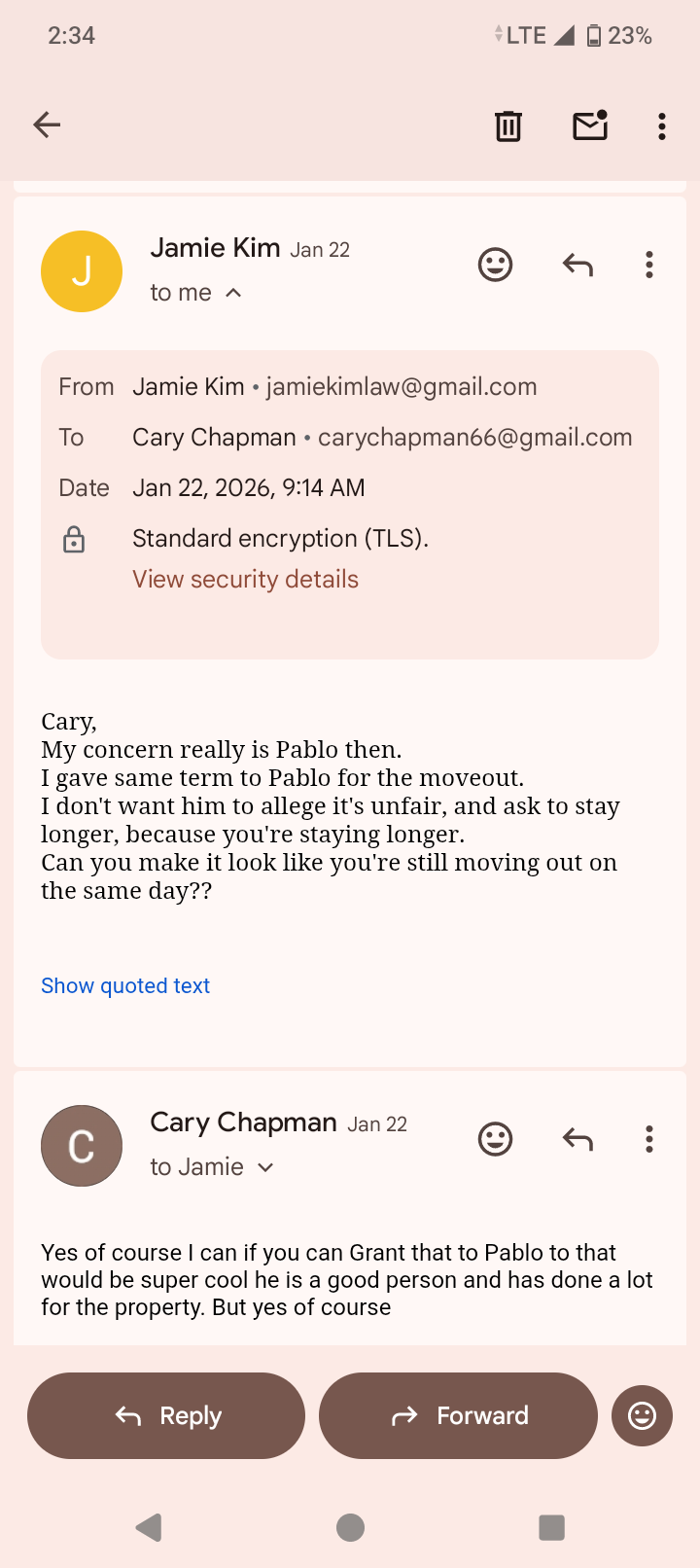The image size is (700, 1568).
Task: Forward this email
Action: (x=458, y=1416)
